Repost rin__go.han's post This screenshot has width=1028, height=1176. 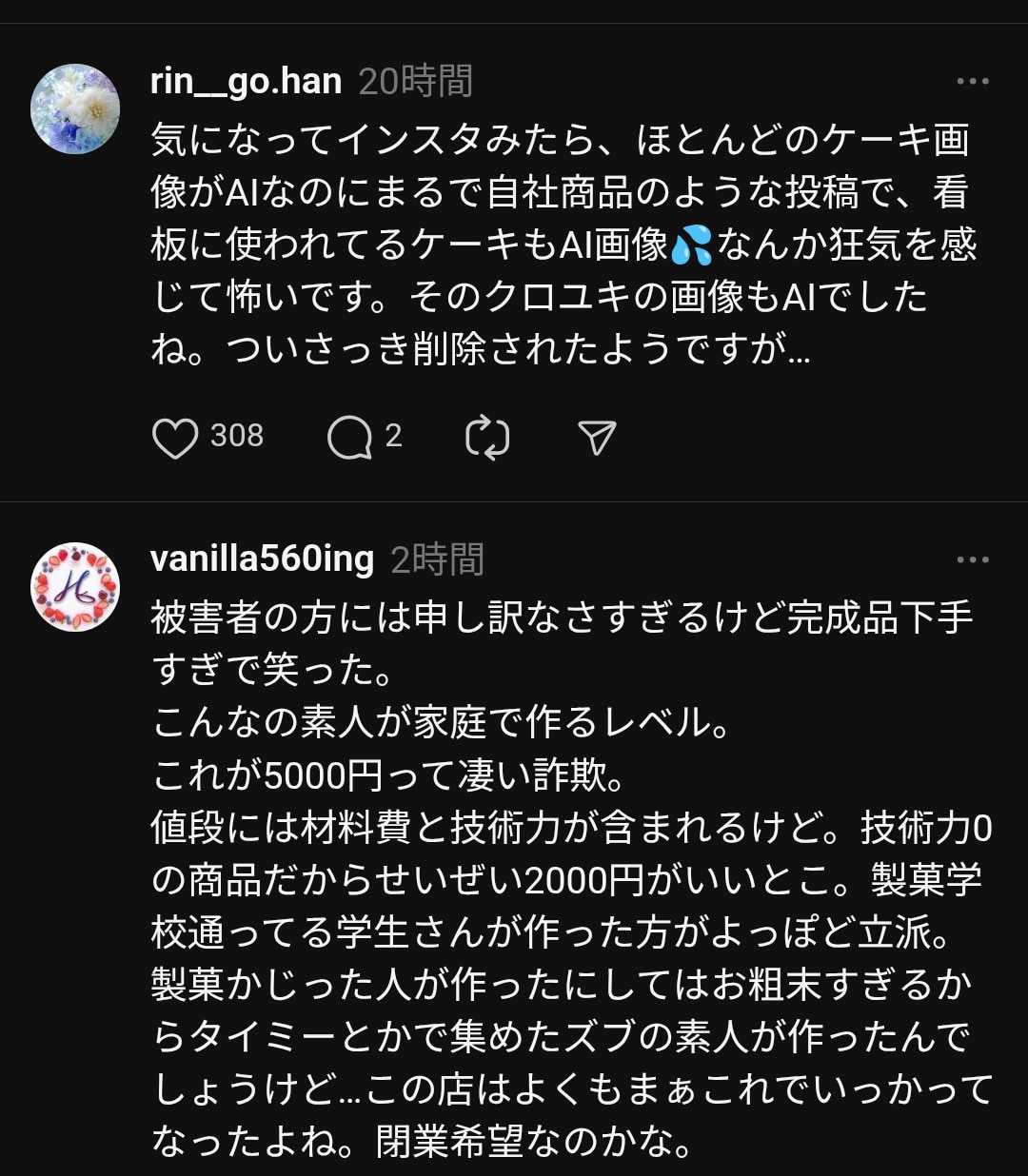click(x=487, y=438)
